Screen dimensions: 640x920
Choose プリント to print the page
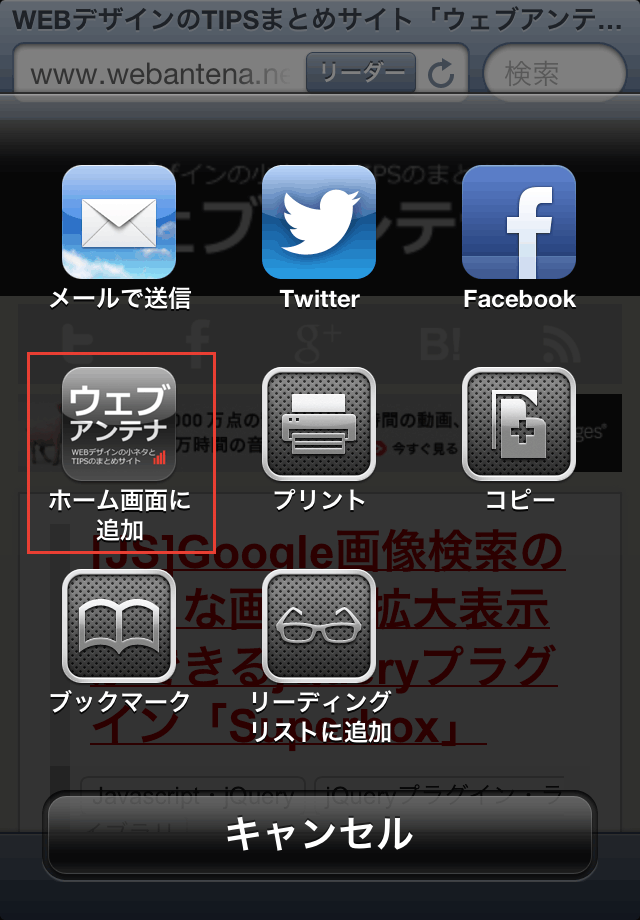pyautogui.click(x=319, y=424)
